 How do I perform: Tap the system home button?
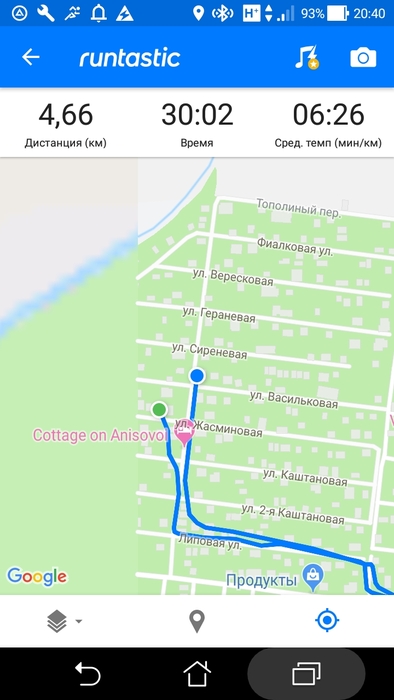click(x=197, y=674)
